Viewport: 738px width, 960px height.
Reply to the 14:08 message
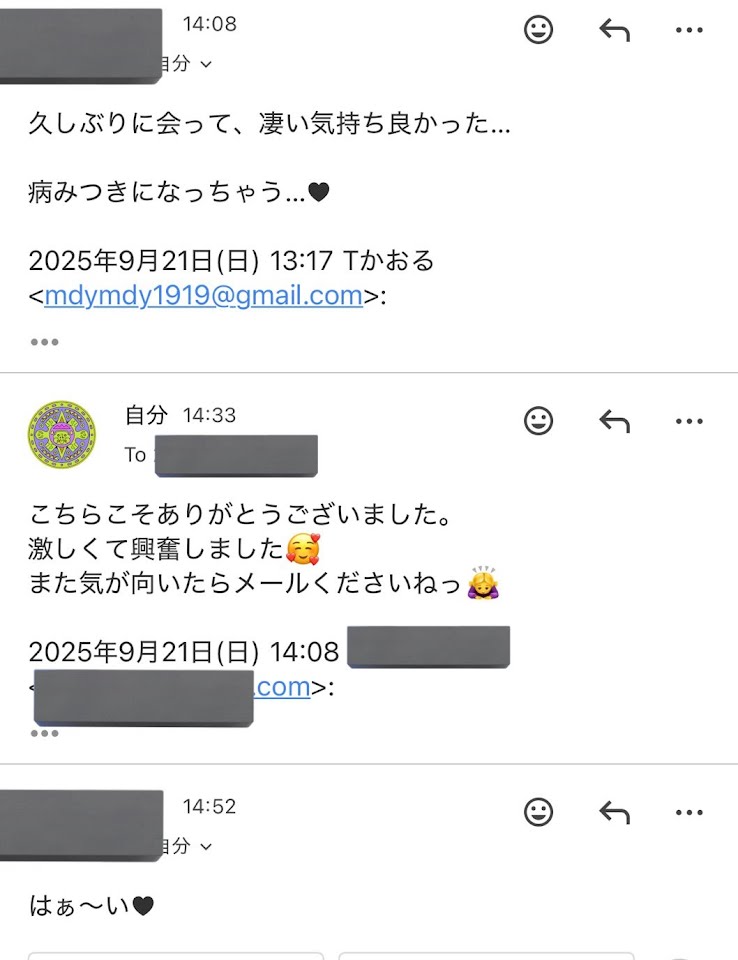[614, 30]
